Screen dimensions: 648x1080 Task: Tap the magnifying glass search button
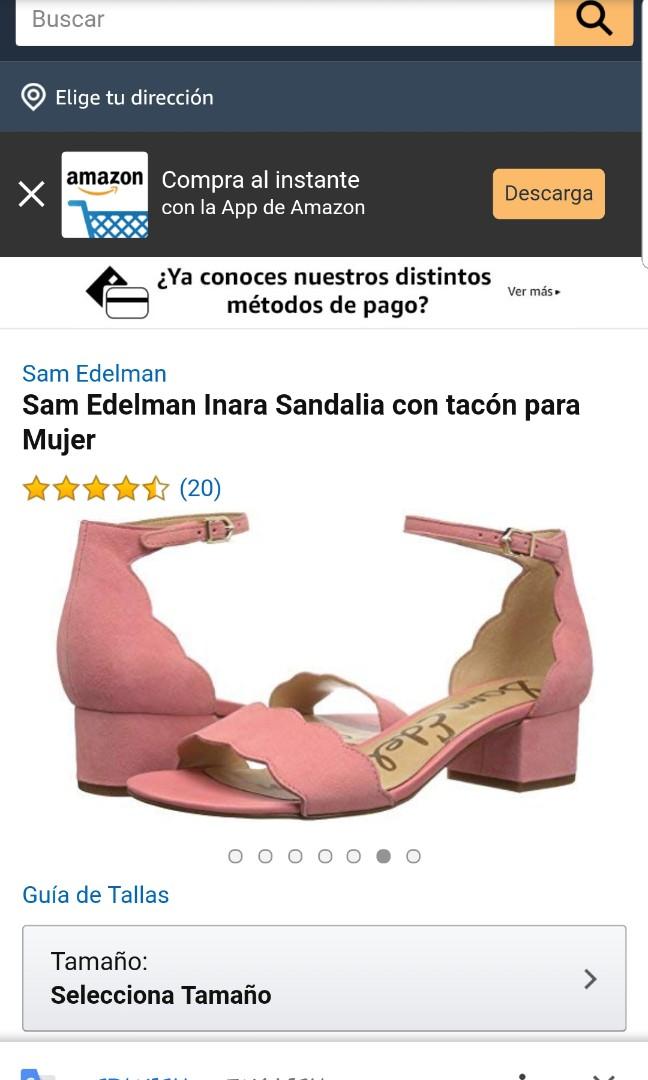coord(594,20)
